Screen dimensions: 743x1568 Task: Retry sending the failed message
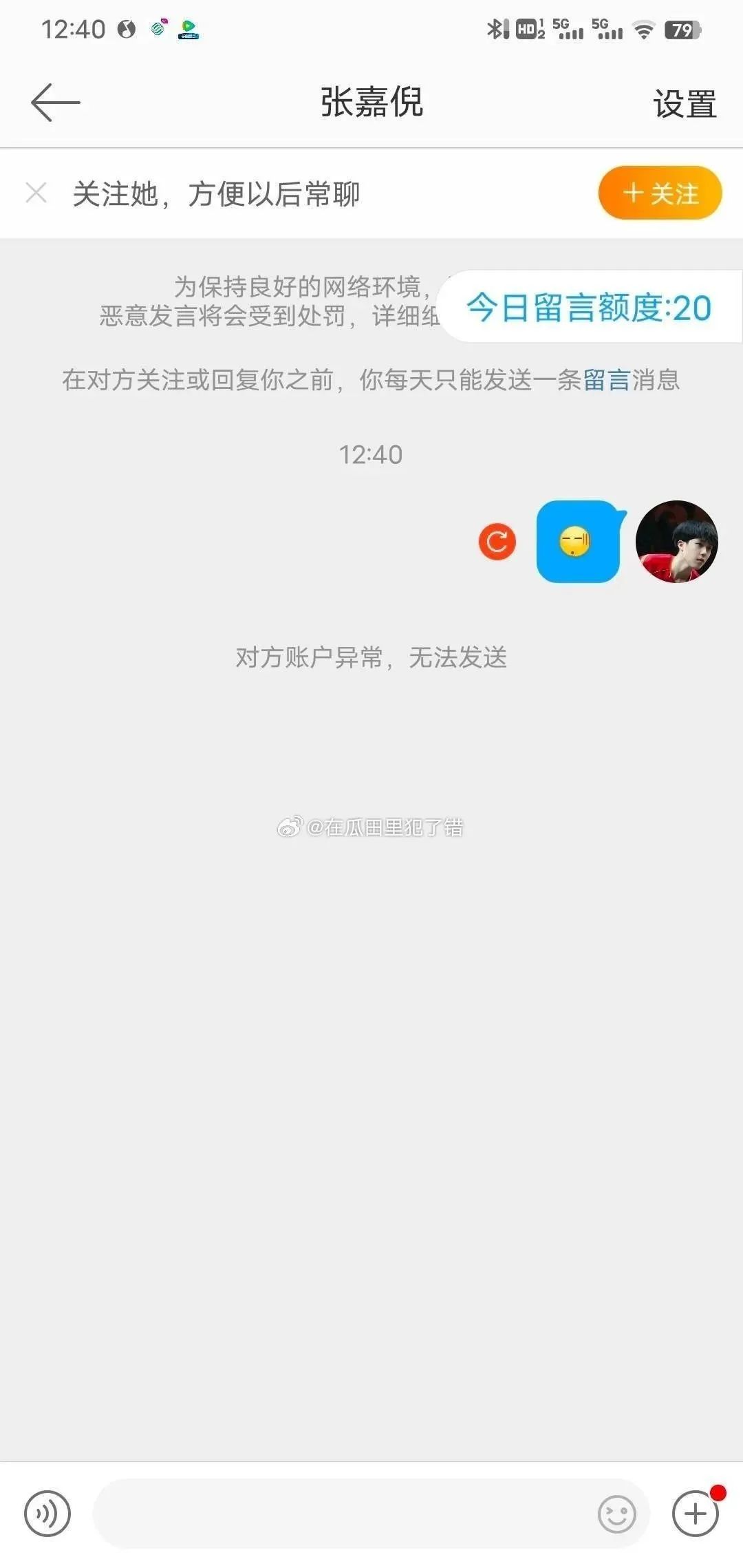[x=497, y=542]
